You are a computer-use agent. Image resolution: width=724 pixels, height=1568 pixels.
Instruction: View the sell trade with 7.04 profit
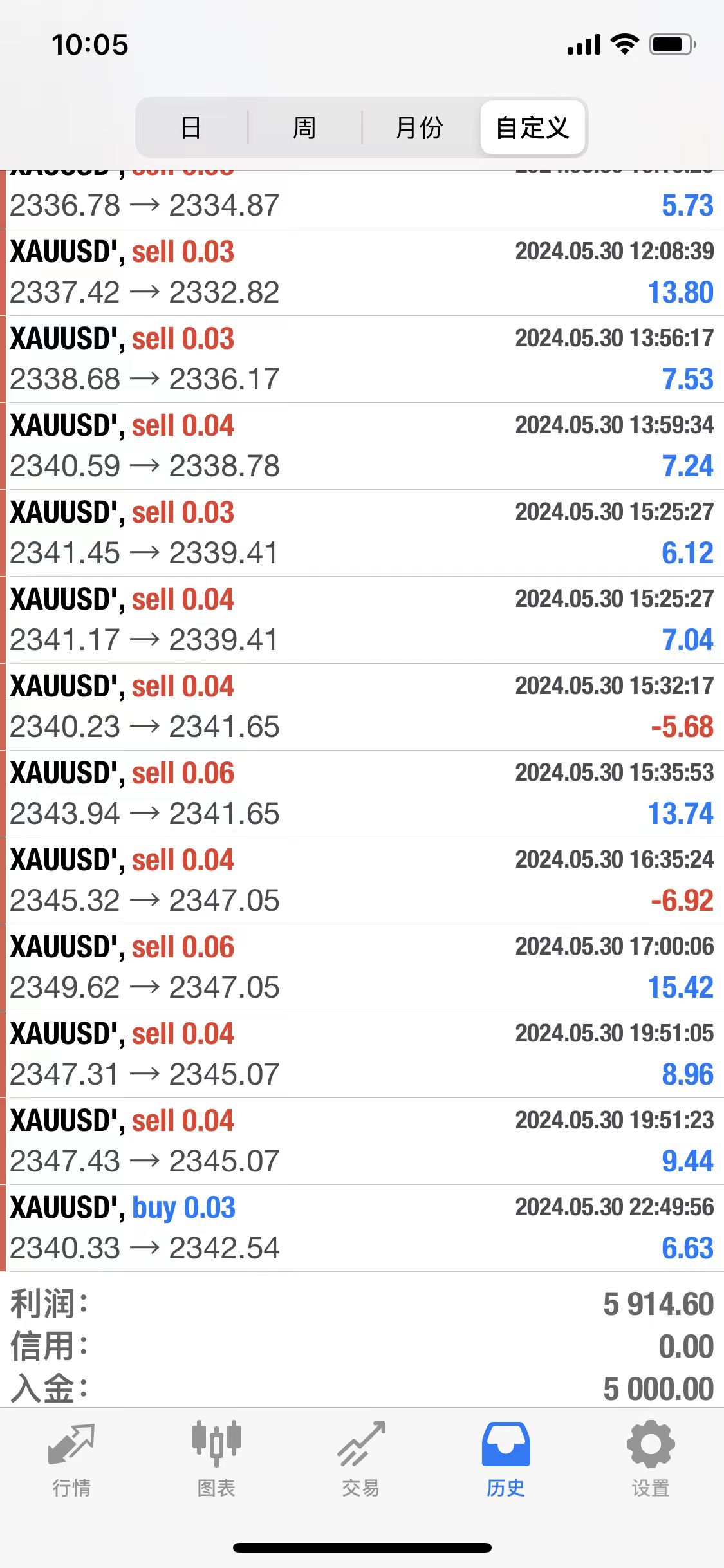[362, 620]
